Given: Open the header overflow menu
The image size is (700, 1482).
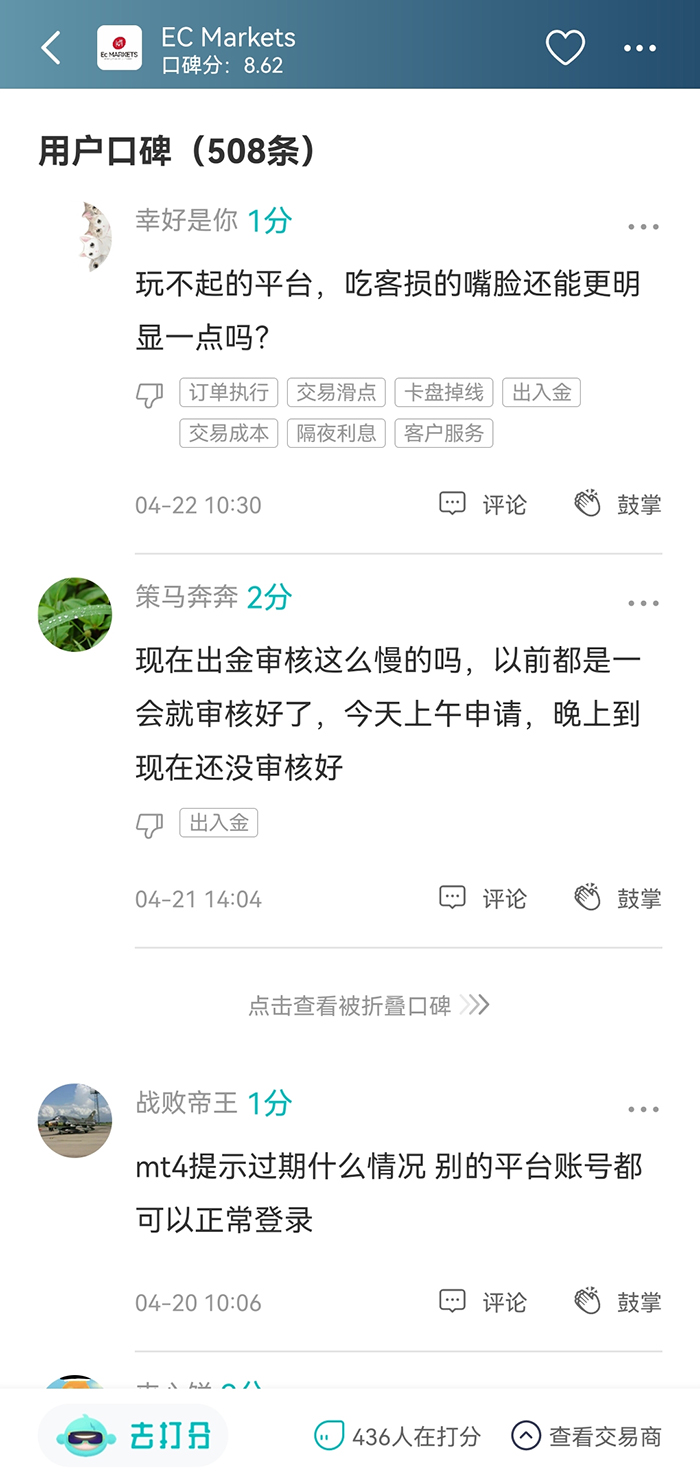Looking at the screenshot, I should tap(640, 47).
